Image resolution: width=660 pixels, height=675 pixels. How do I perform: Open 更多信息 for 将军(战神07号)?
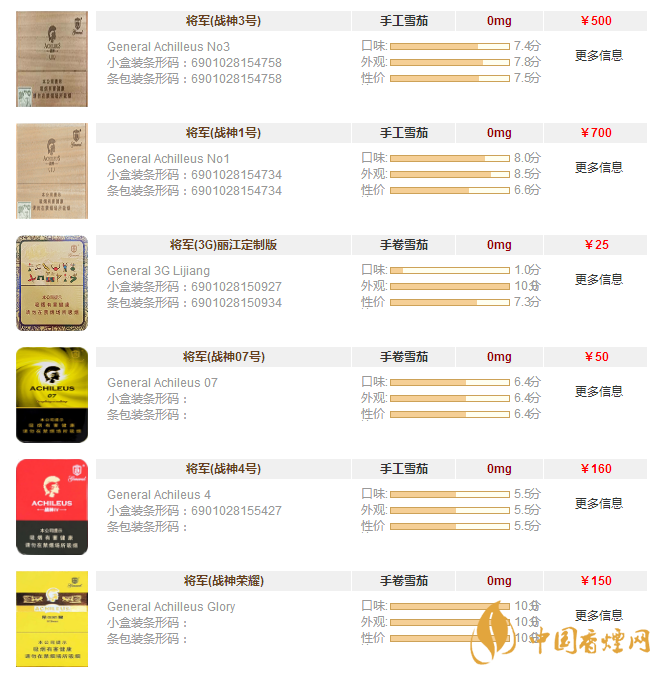click(598, 391)
